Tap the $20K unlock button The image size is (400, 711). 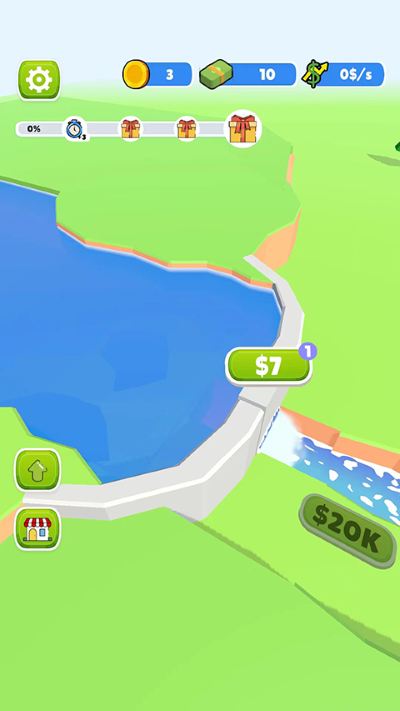(x=347, y=530)
